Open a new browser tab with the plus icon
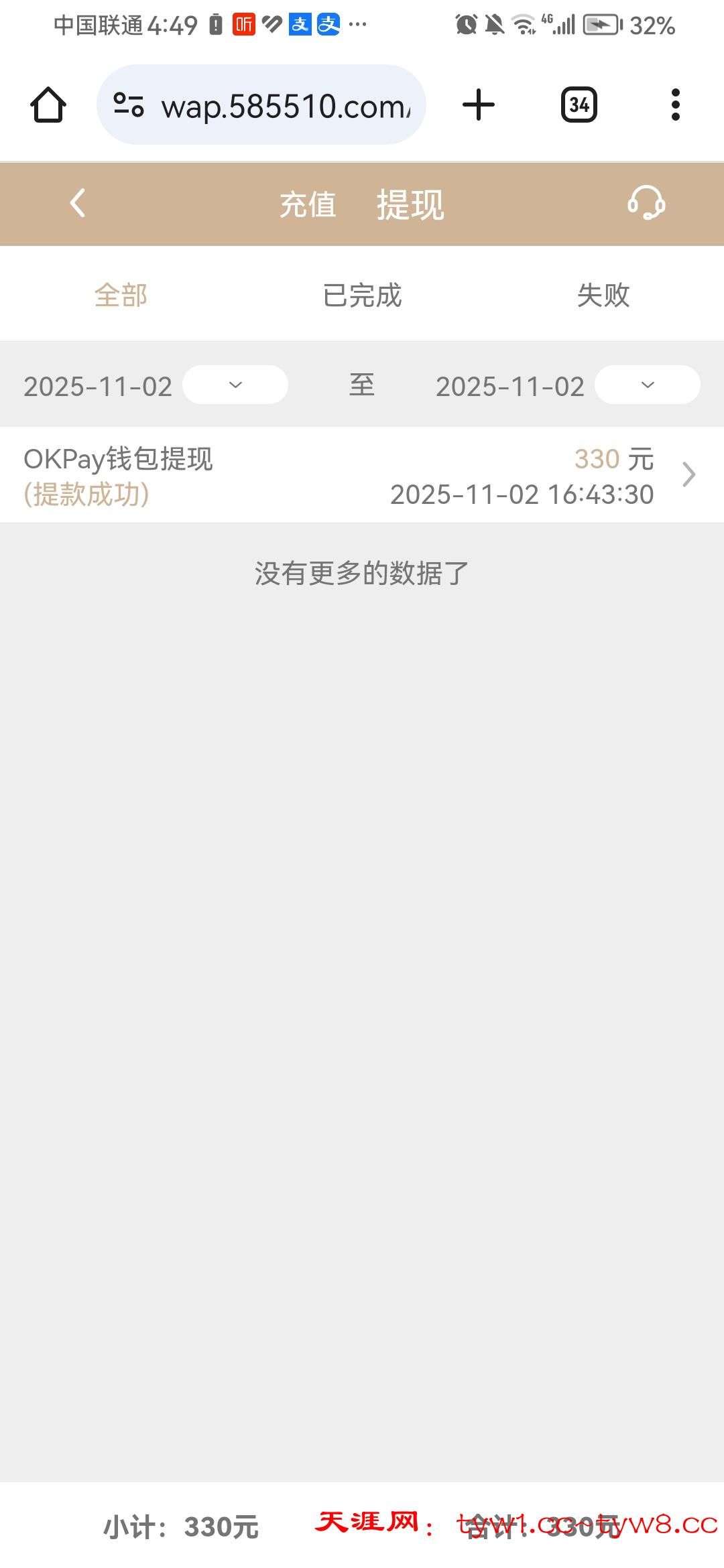This screenshot has height=1568, width=724. (478, 104)
